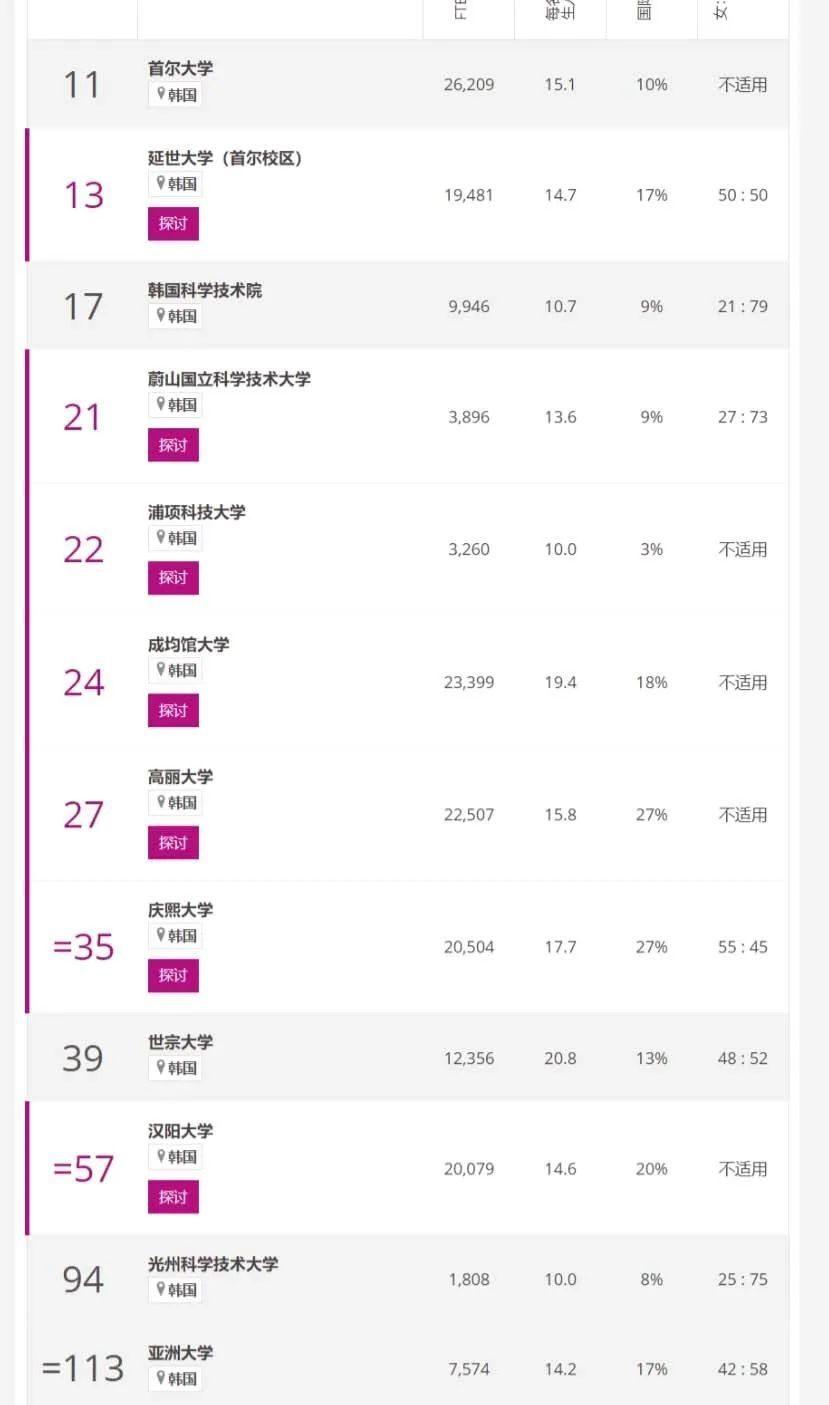
Task: Open the 高丽大学 link
Action: (180, 777)
